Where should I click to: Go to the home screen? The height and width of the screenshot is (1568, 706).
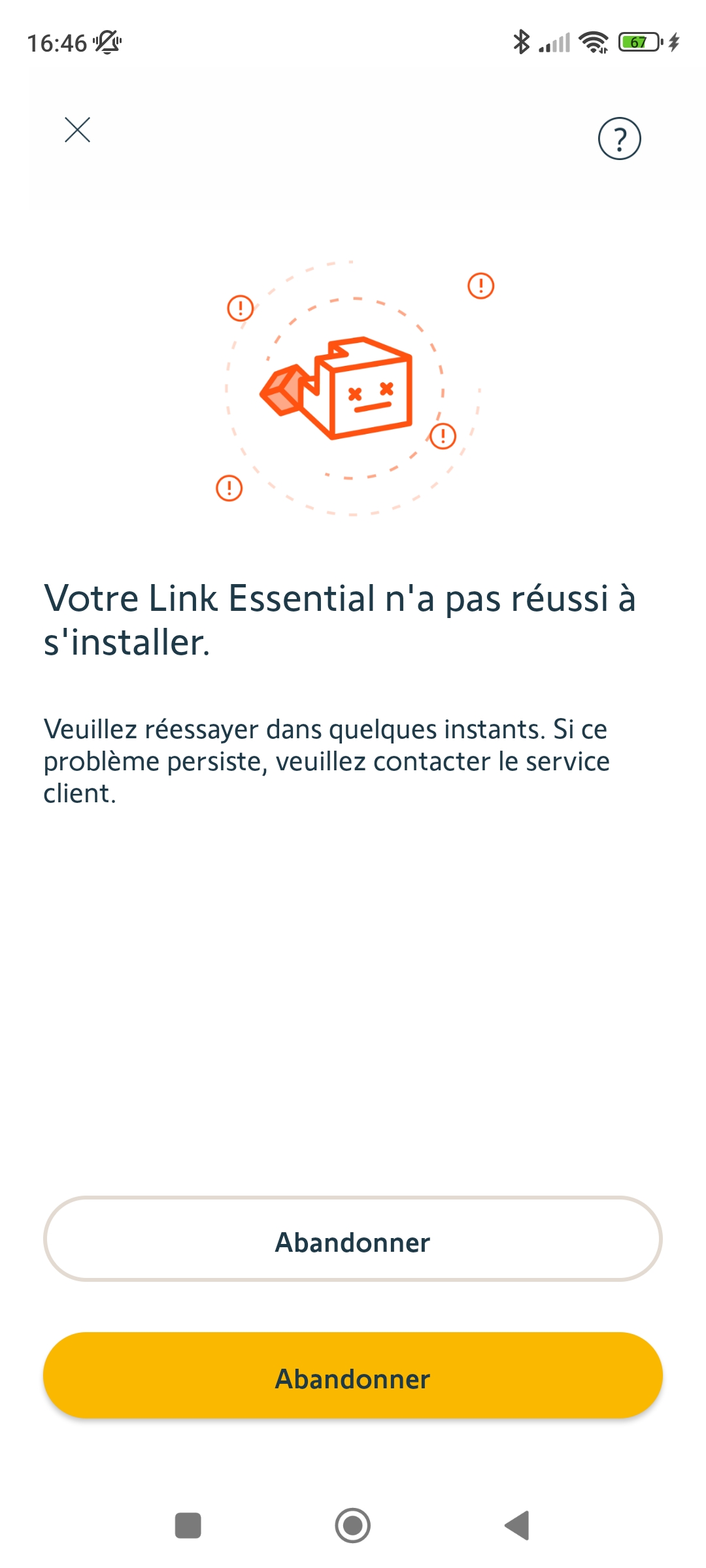(x=353, y=1526)
